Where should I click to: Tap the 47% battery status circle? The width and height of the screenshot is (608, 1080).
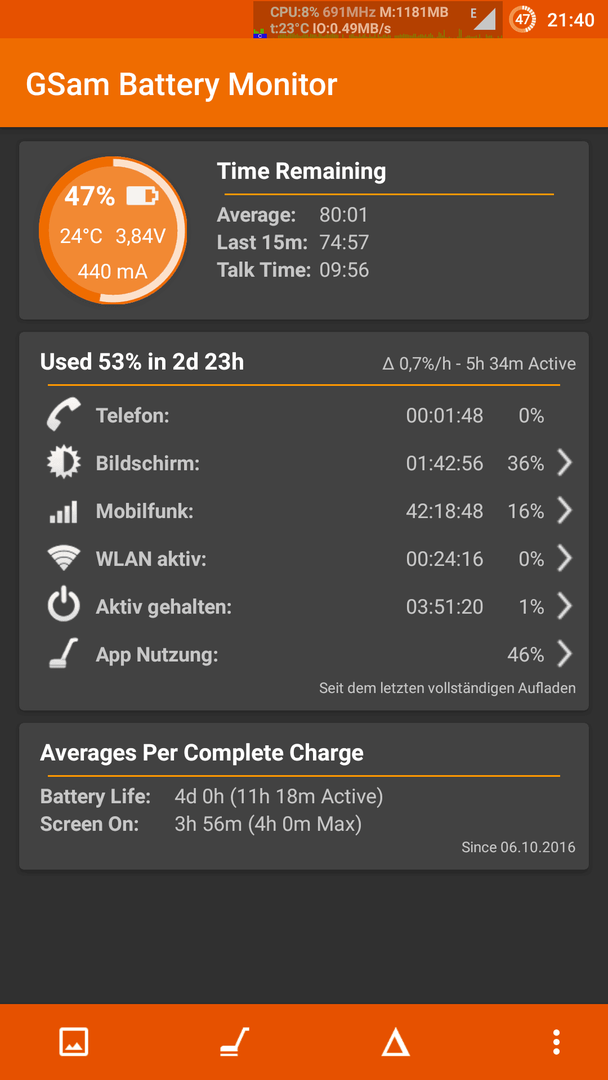coord(113,231)
